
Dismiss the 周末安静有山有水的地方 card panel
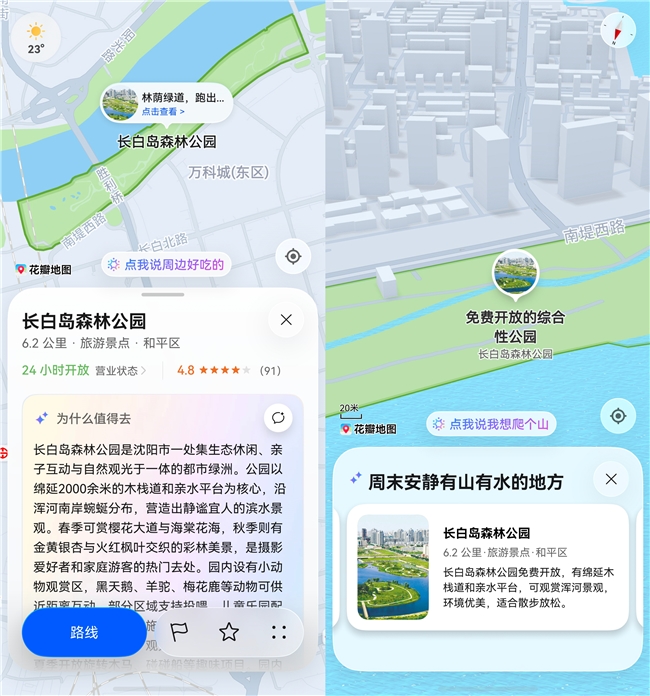click(x=611, y=479)
